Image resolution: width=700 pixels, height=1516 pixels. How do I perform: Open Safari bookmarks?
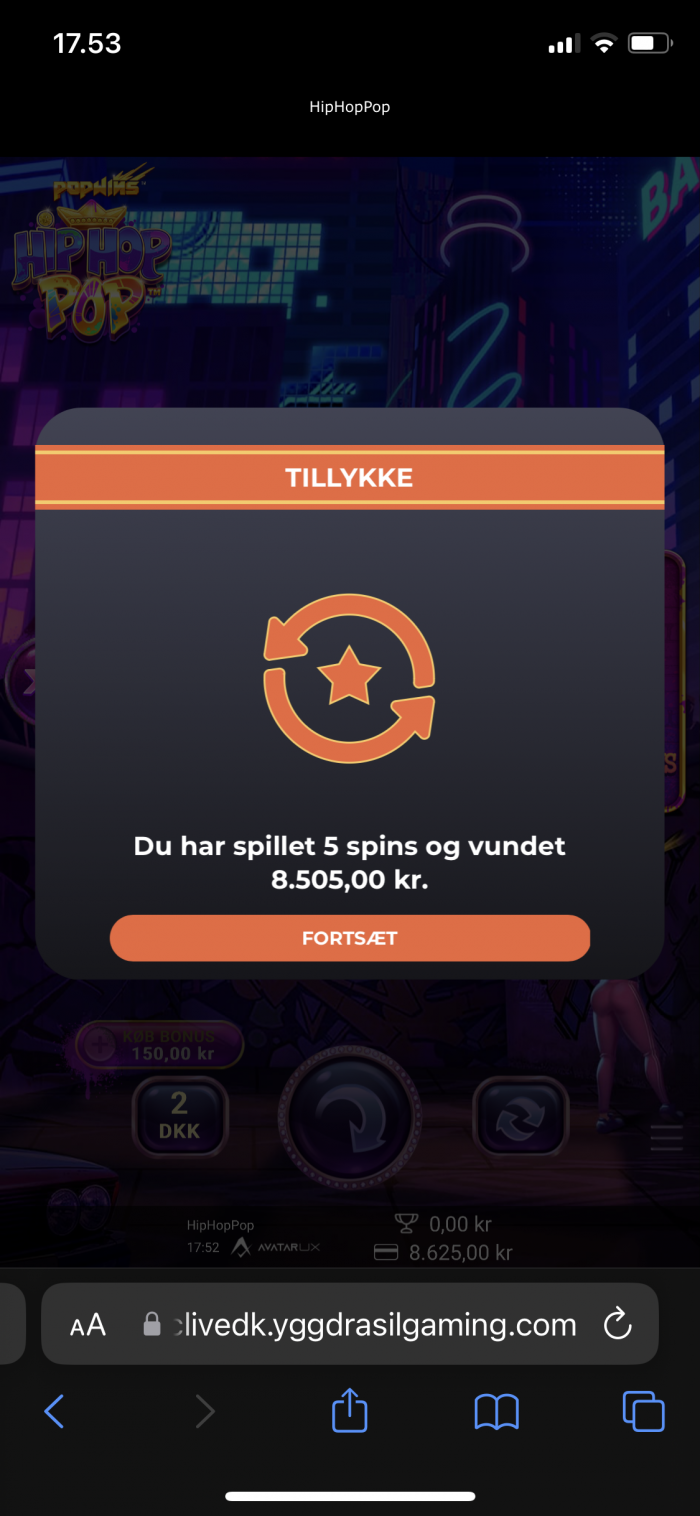coord(496,1411)
